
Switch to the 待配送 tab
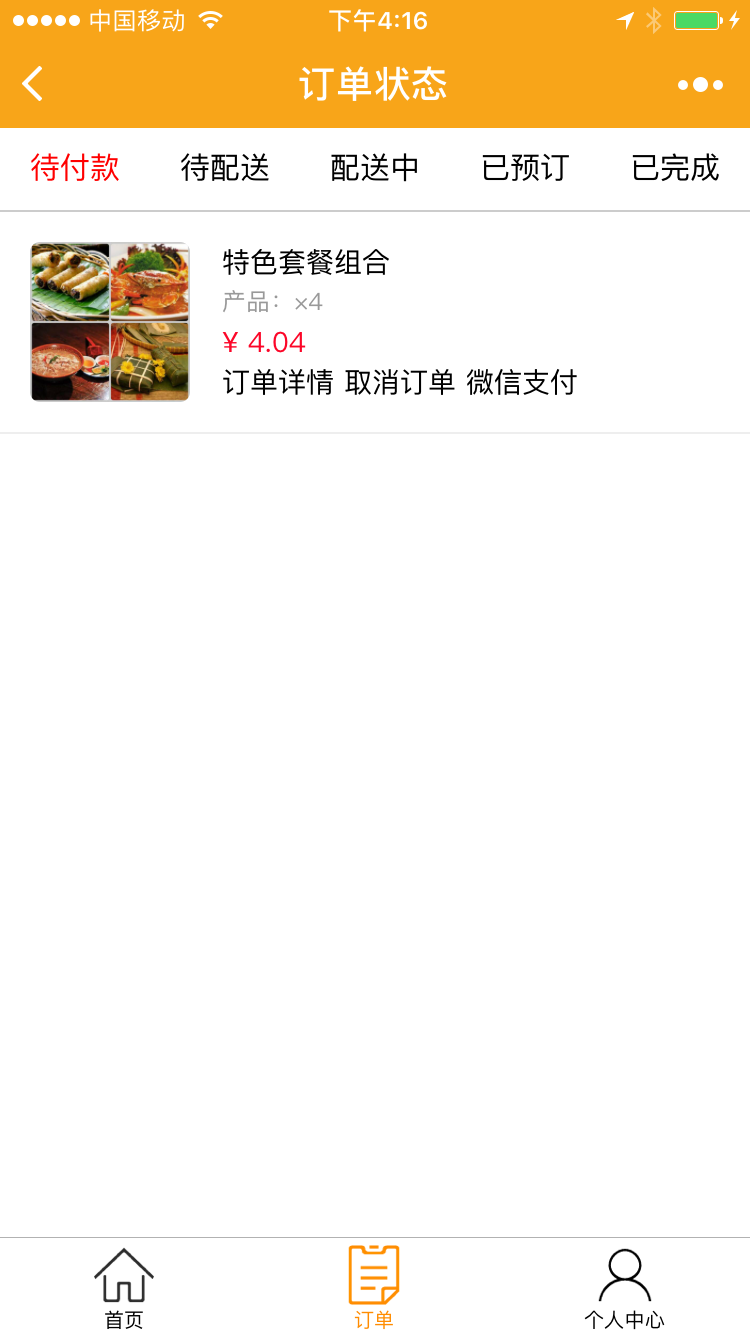point(225,168)
